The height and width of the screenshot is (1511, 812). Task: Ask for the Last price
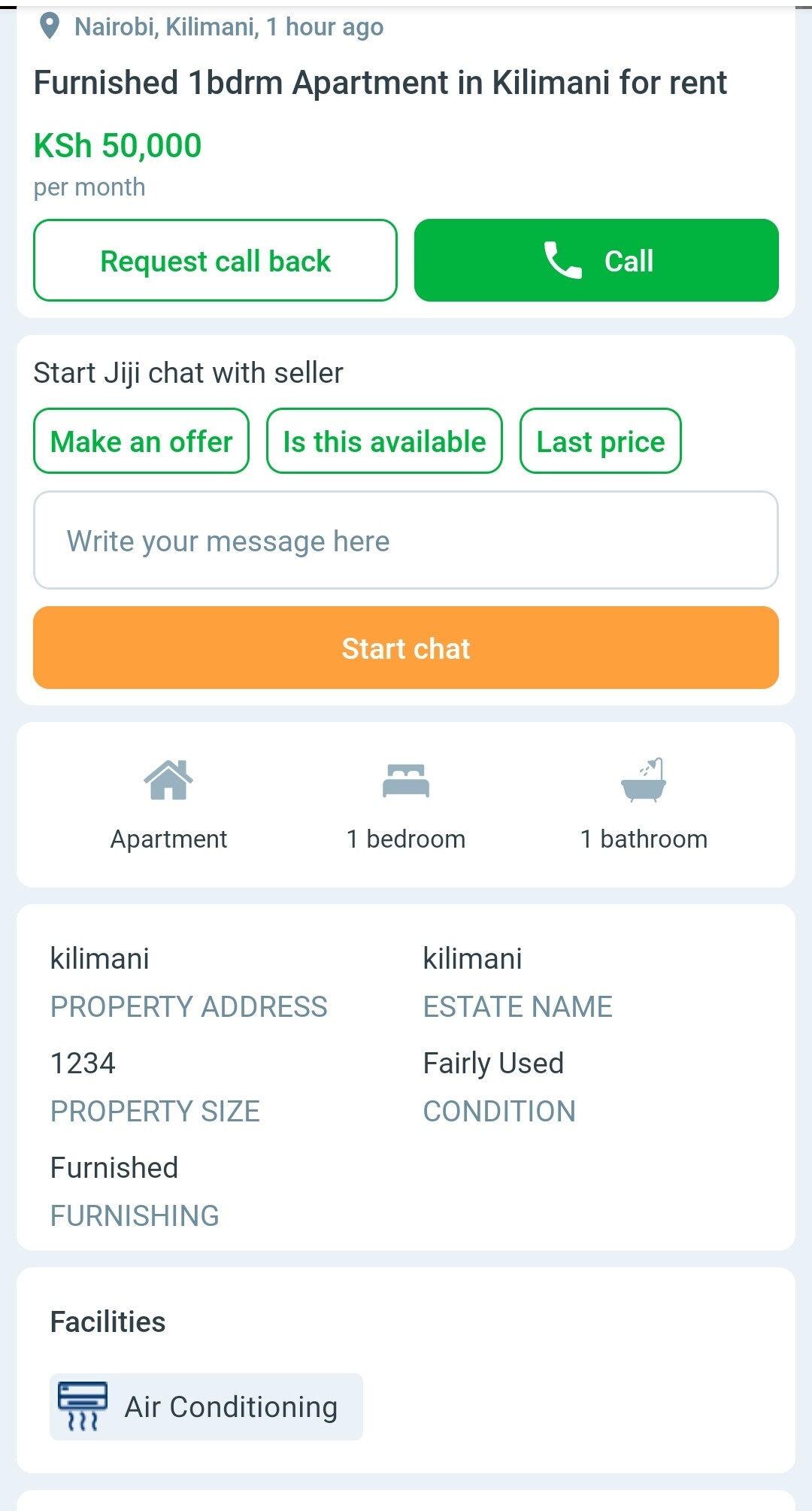point(600,441)
